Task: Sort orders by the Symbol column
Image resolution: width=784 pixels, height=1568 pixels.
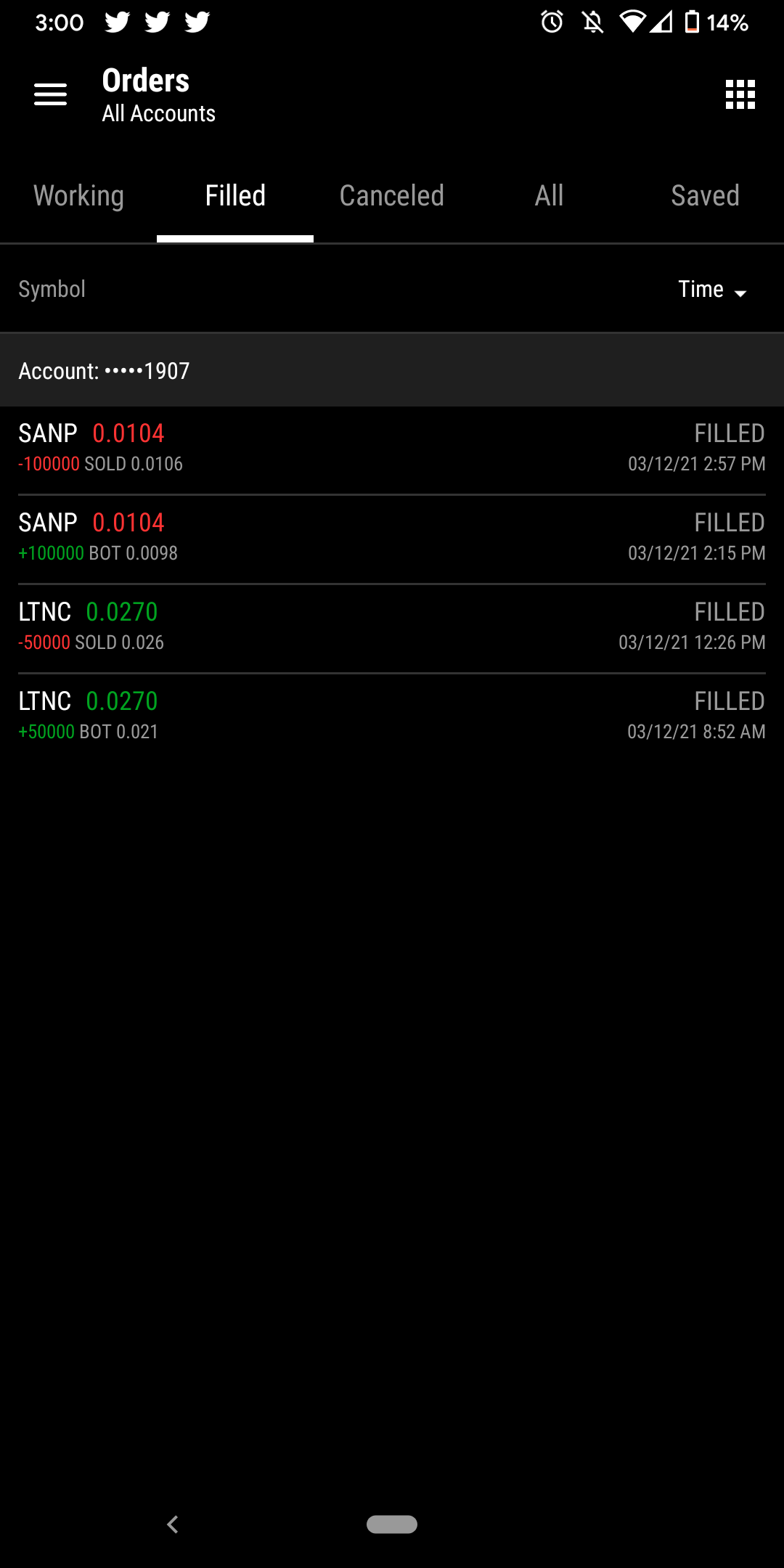Action: (52, 290)
